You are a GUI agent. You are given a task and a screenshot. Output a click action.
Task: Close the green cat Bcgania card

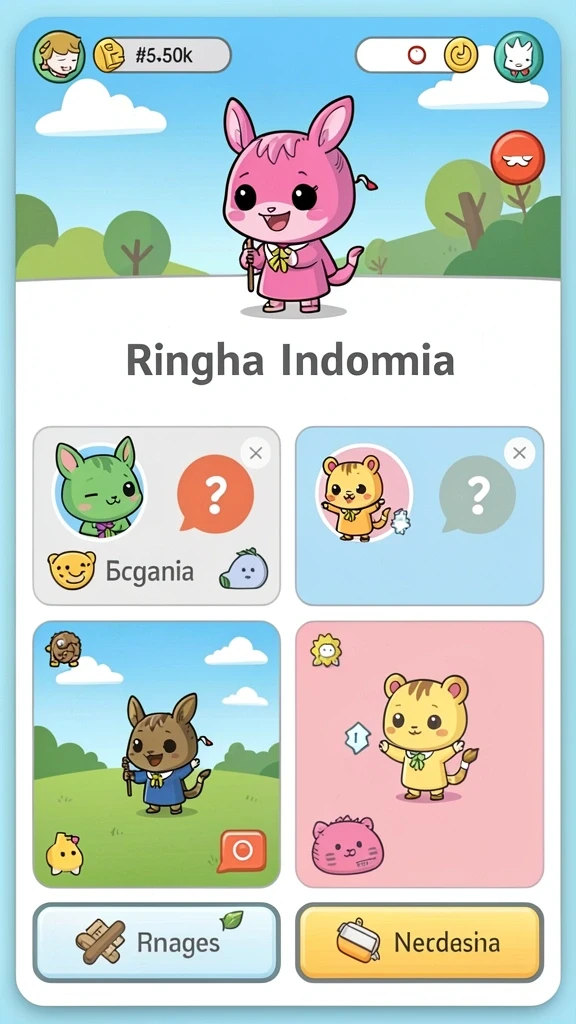tap(256, 453)
